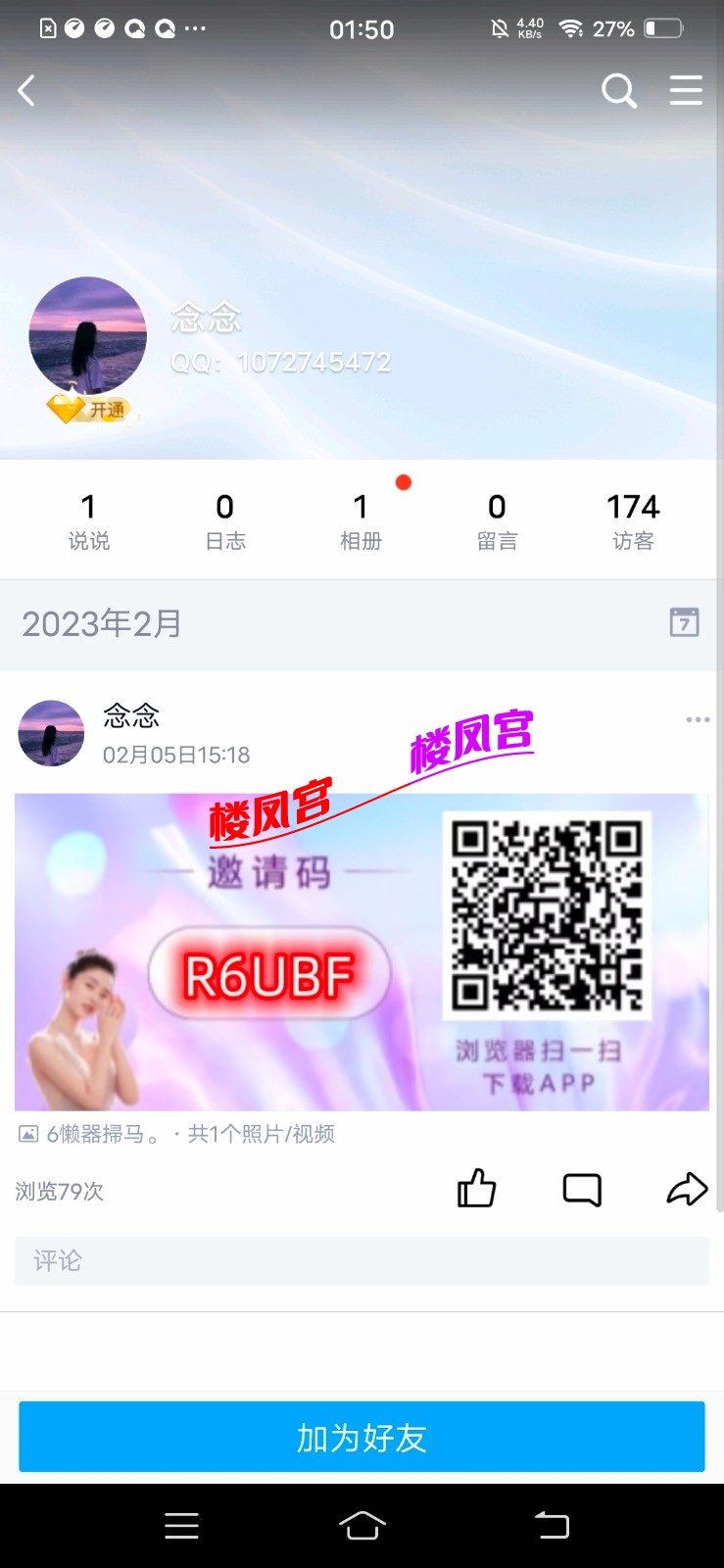The height and width of the screenshot is (1568, 724).
Task: Open the search on the profile page
Action: pyautogui.click(x=619, y=90)
